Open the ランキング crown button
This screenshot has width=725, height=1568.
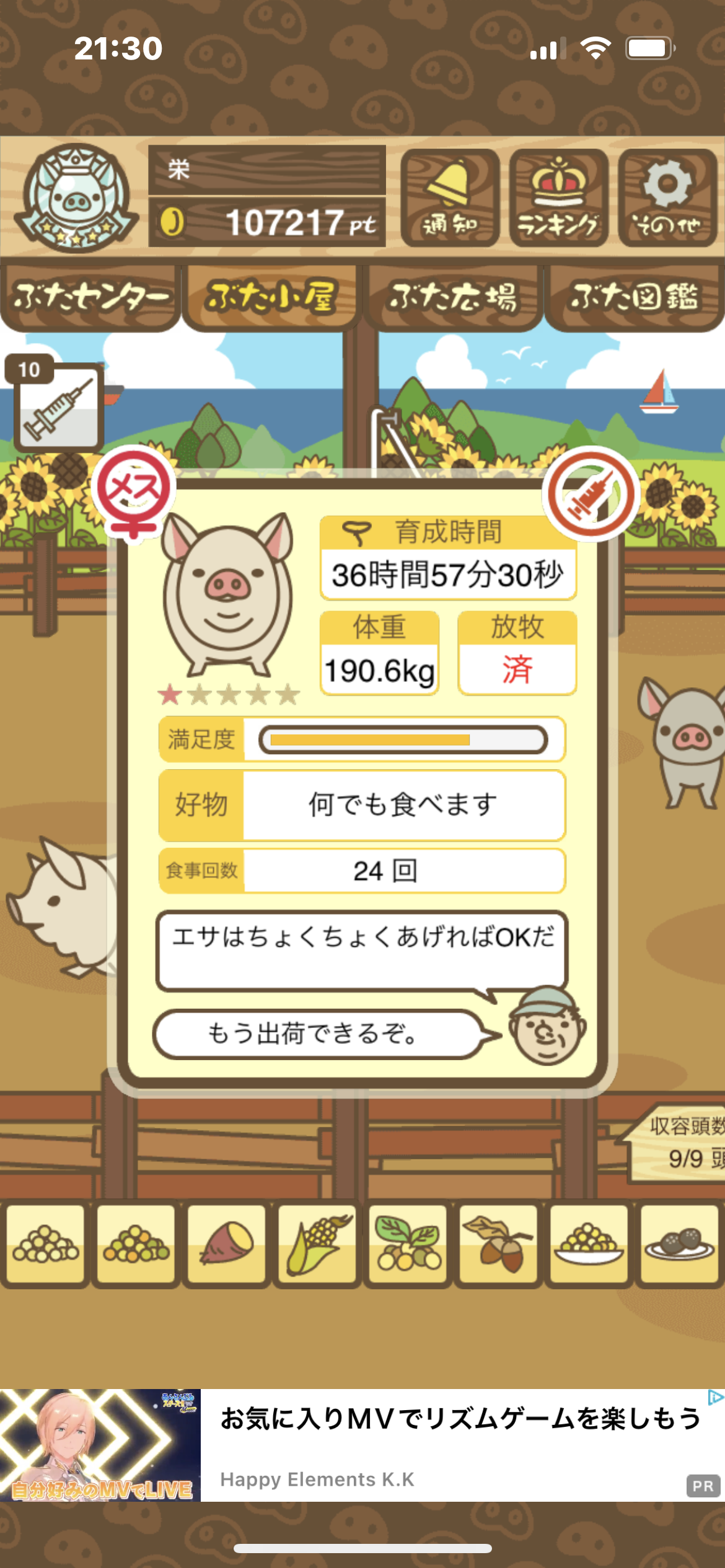tap(558, 198)
